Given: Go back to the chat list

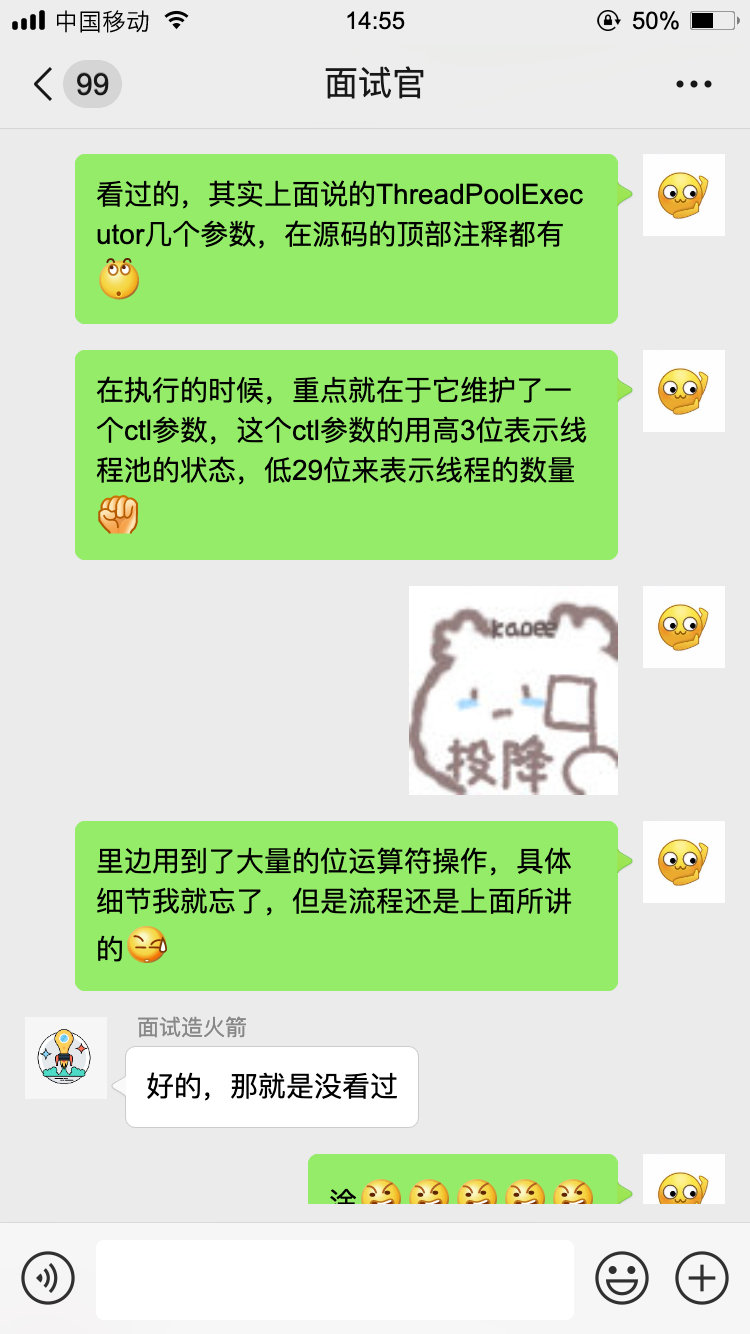Looking at the screenshot, I should pos(43,84).
